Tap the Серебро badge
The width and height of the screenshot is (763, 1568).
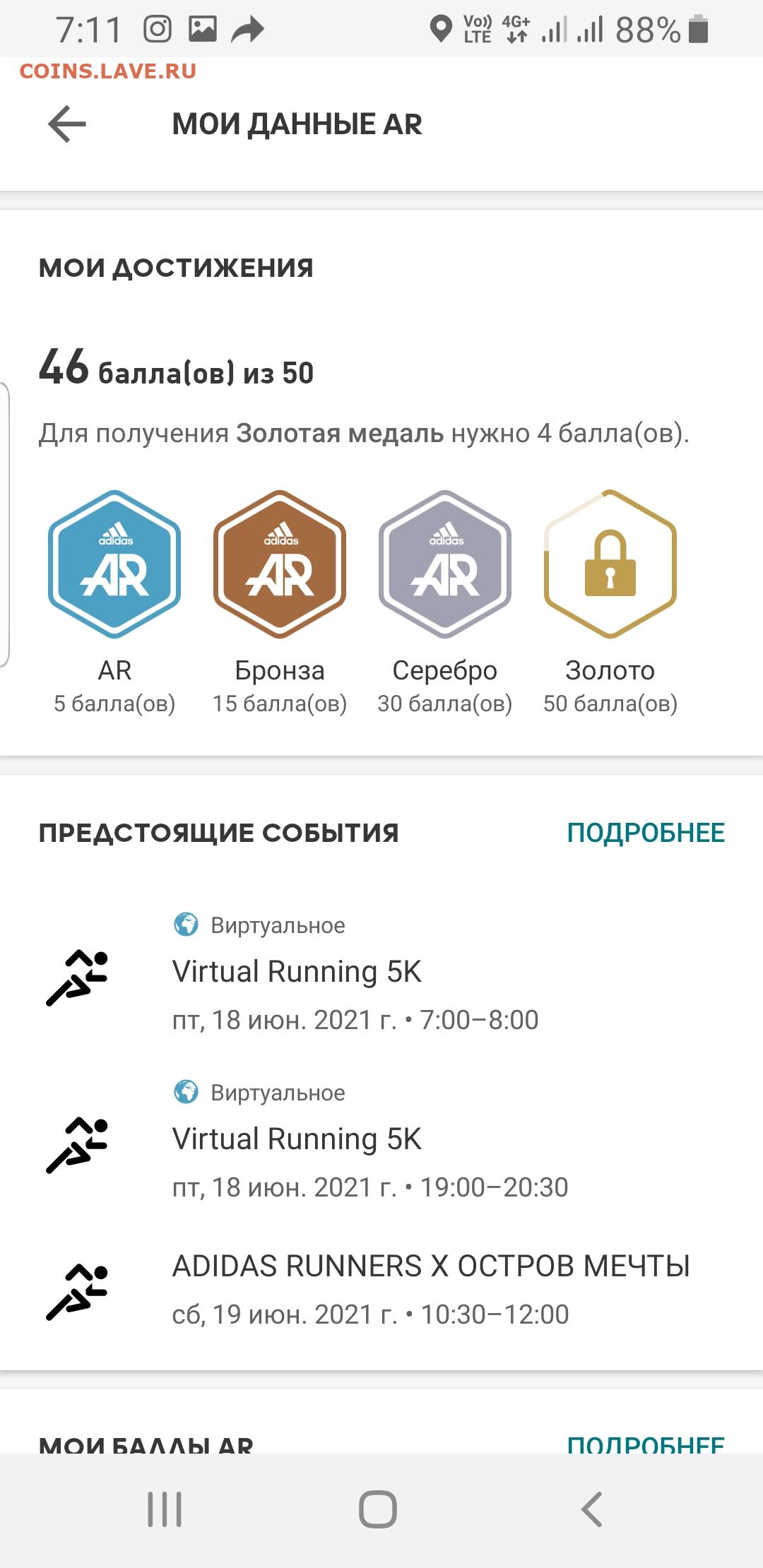(445, 564)
